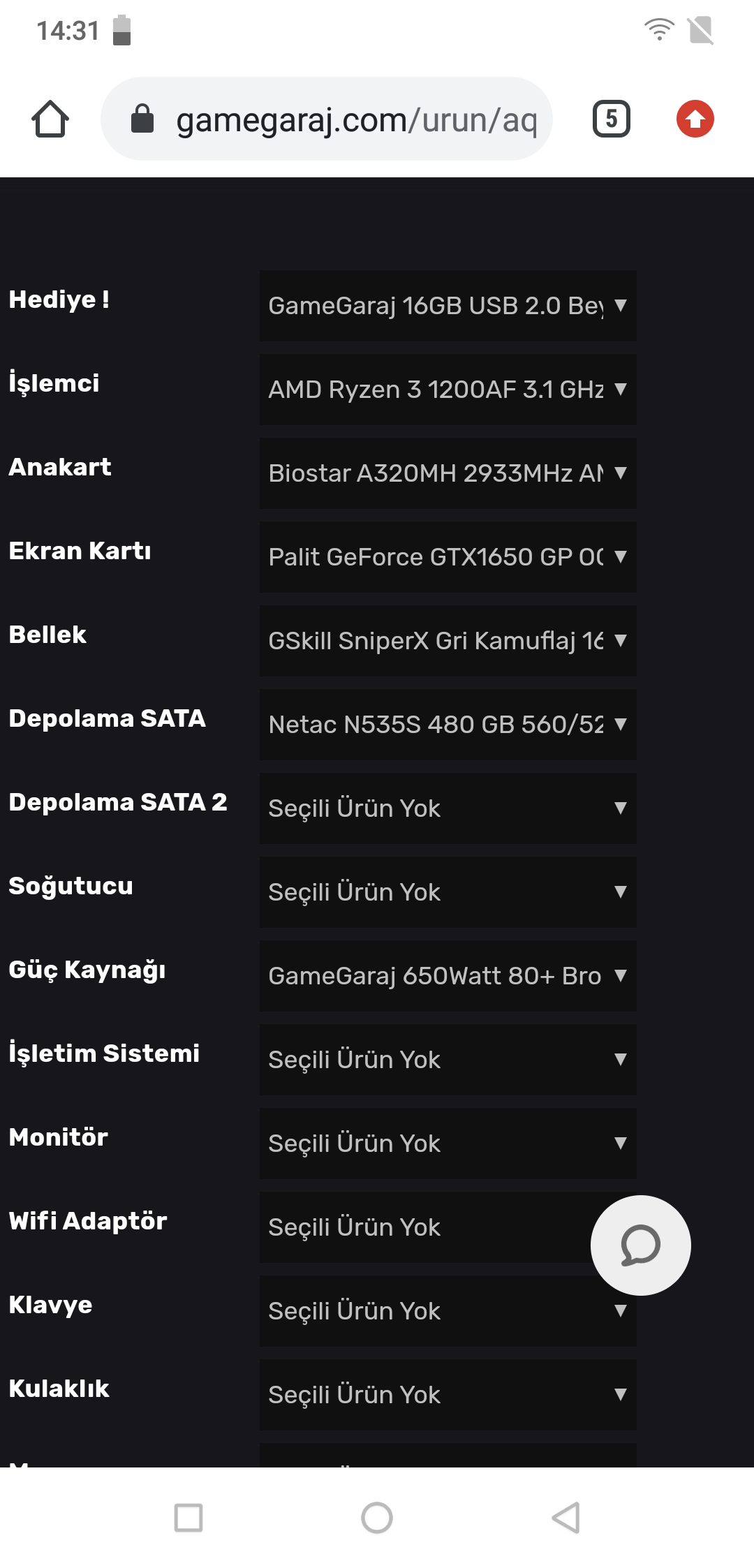The image size is (754, 1568).
Task: Tap the Android back triangle button
Action: point(565,1516)
